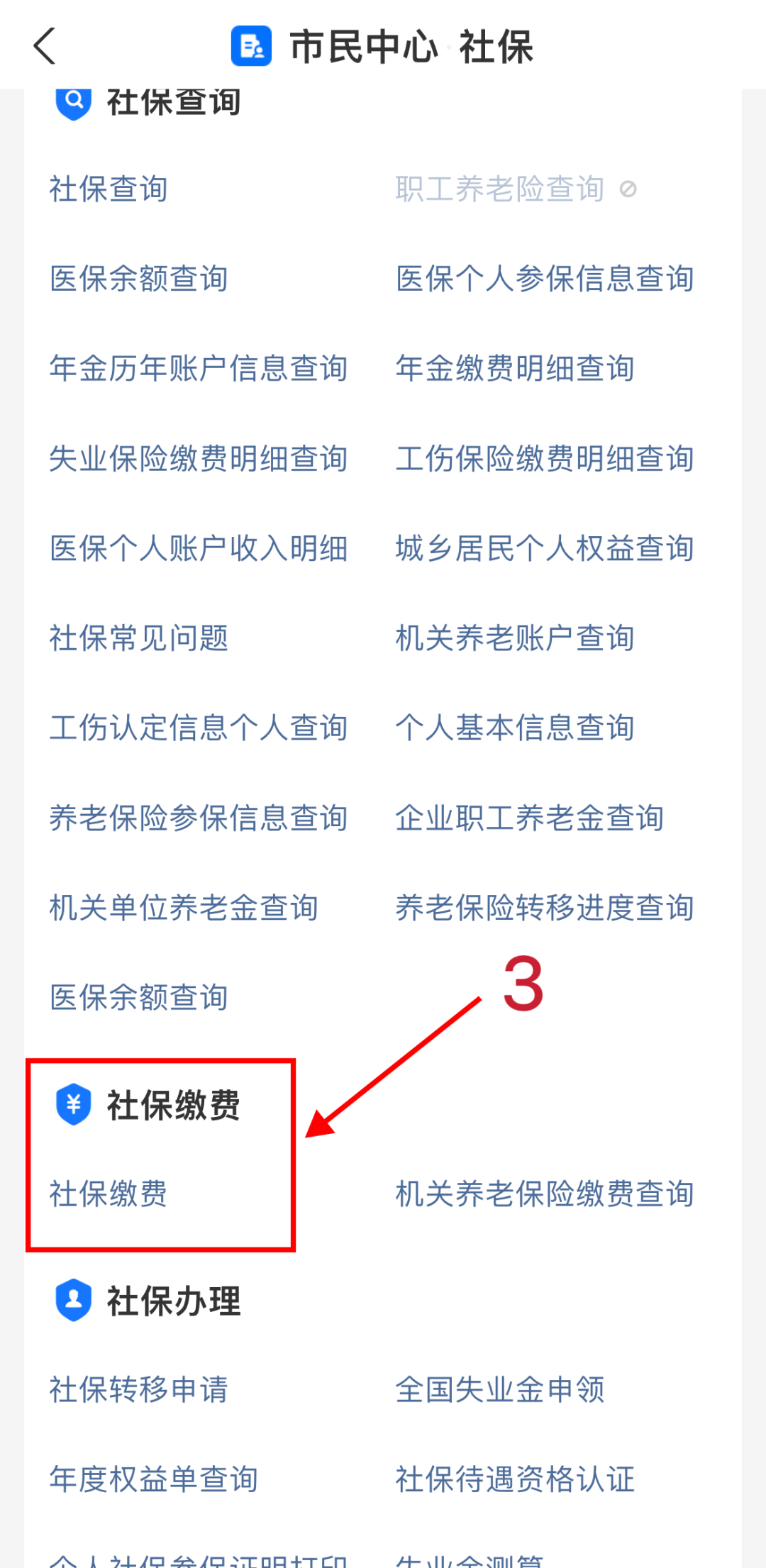The width and height of the screenshot is (766, 1568).
Task: Open 社保待遇资格认证 at the bottom
Action: click(514, 1479)
